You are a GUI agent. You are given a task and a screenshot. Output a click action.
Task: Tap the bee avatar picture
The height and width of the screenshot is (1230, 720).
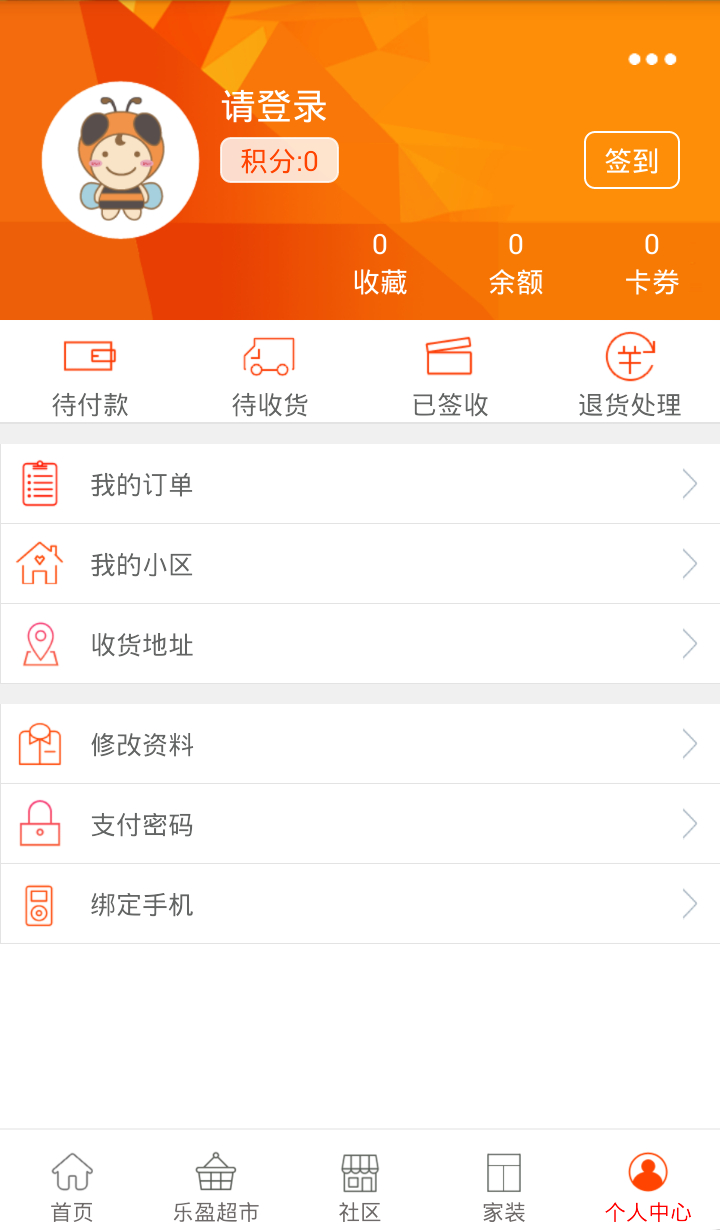(x=120, y=160)
